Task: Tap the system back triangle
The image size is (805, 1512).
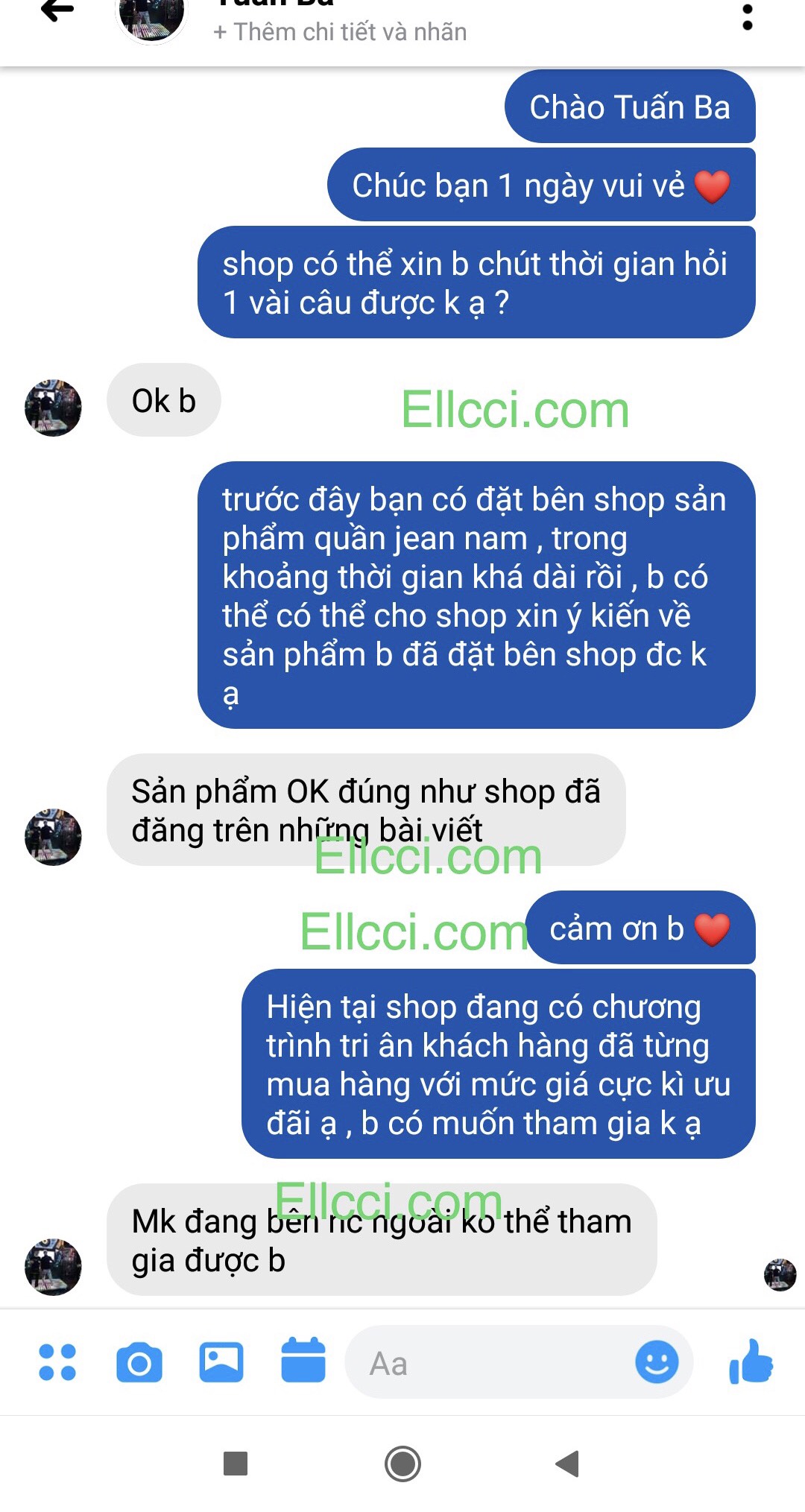Action: click(x=568, y=1464)
